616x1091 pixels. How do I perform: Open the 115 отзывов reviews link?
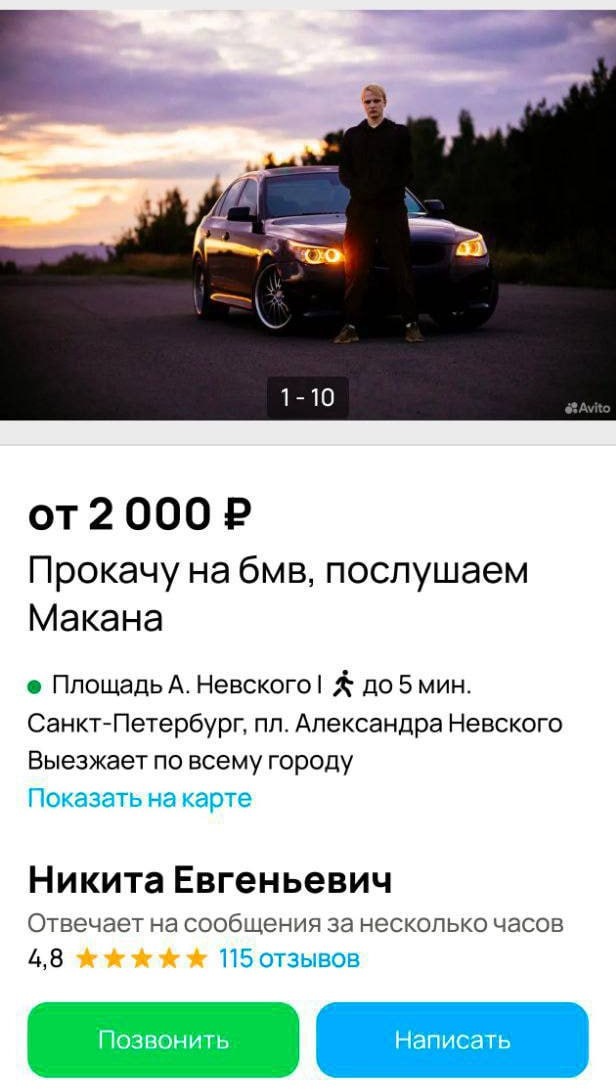click(x=289, y=959)
